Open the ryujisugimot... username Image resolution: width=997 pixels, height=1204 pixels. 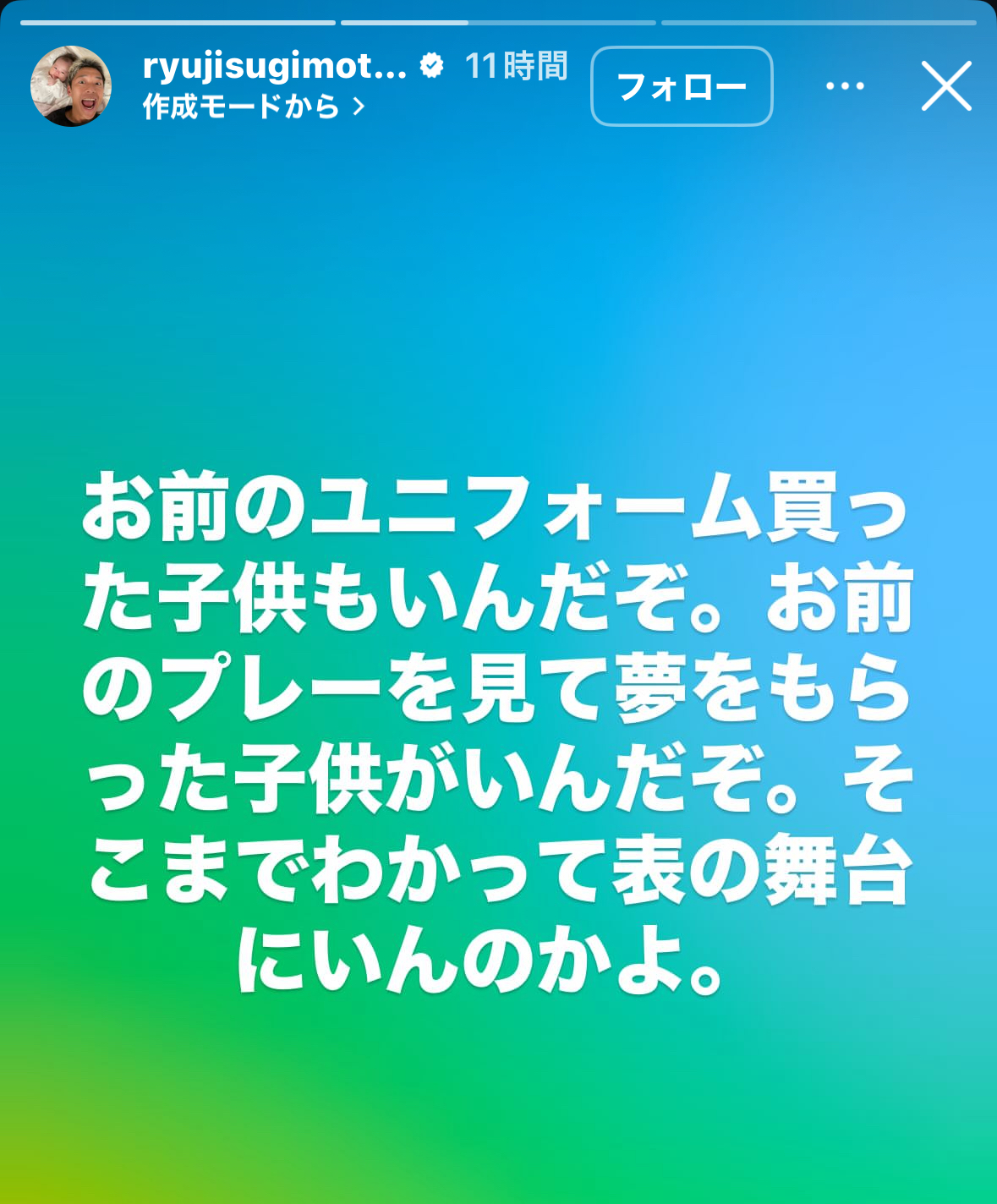pos(274,66)
